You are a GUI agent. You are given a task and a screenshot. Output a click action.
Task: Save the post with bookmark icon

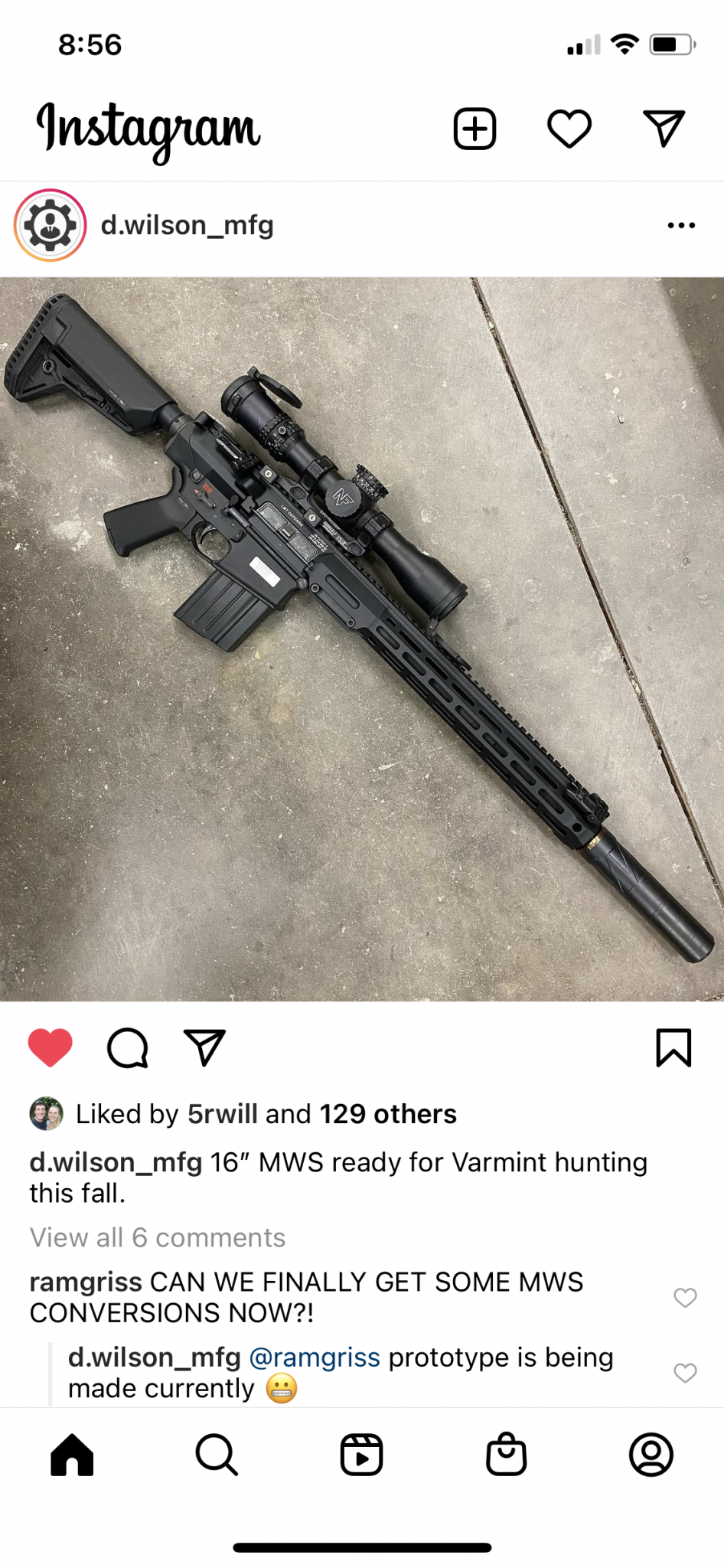click(673, 1047)
